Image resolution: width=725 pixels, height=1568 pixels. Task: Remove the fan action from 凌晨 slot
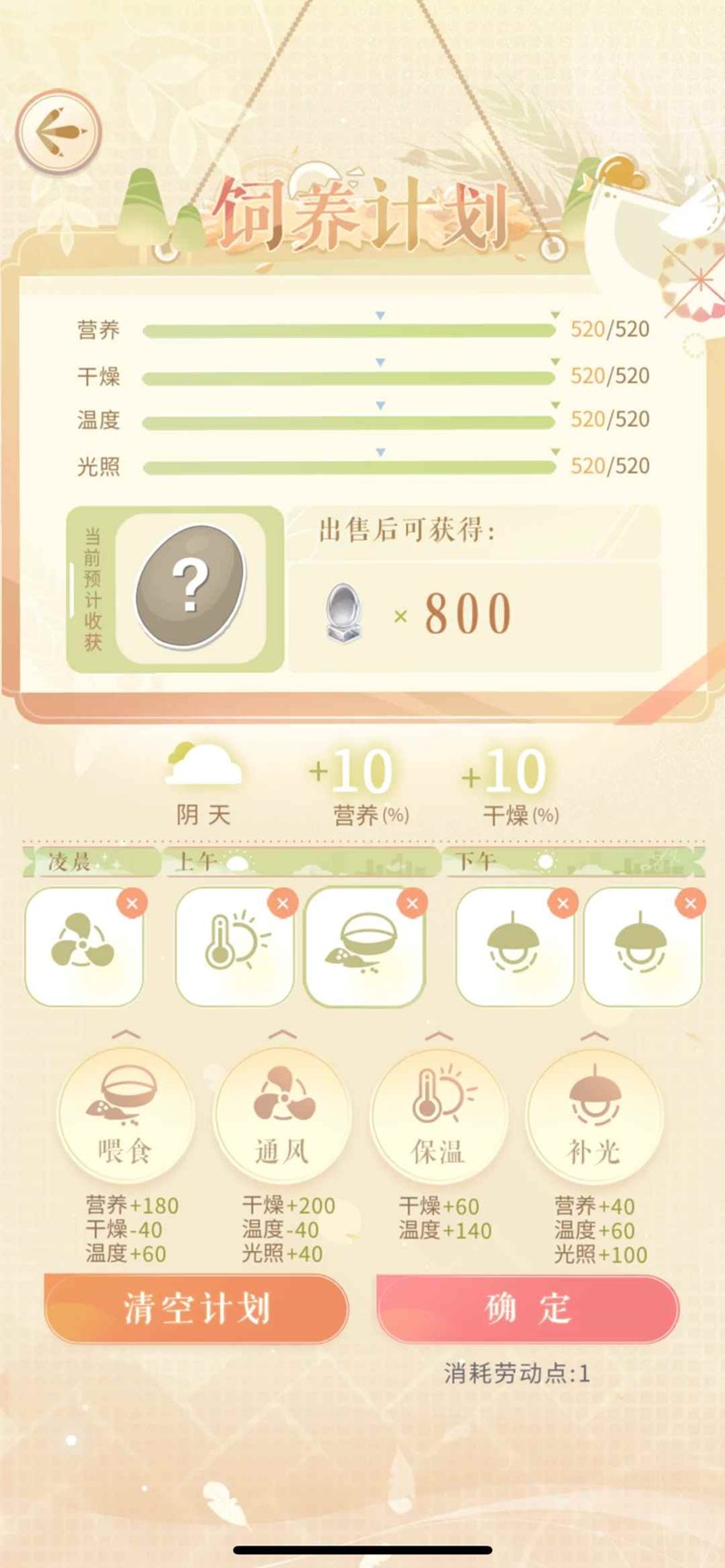[132, 903]
